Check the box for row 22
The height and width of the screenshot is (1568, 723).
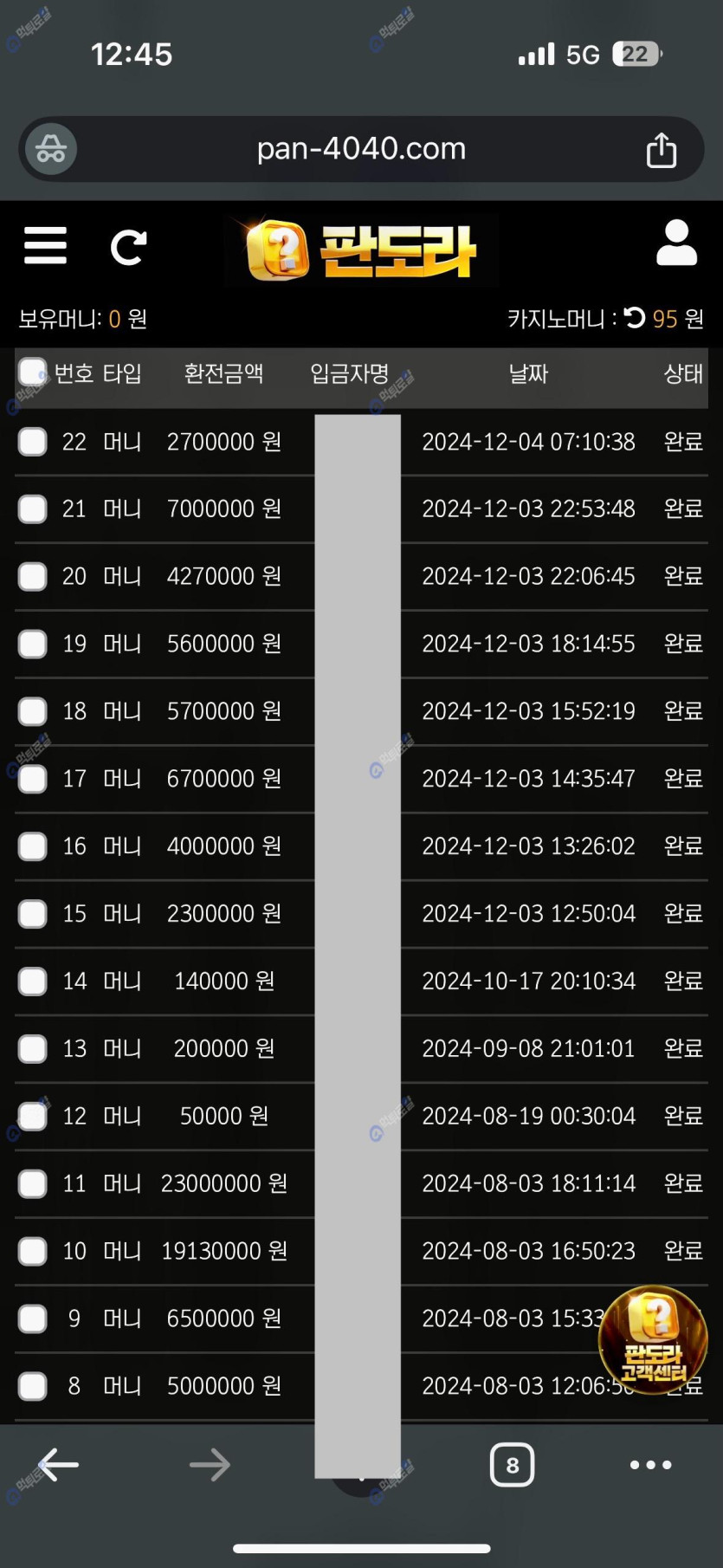[x=33, y=442]
